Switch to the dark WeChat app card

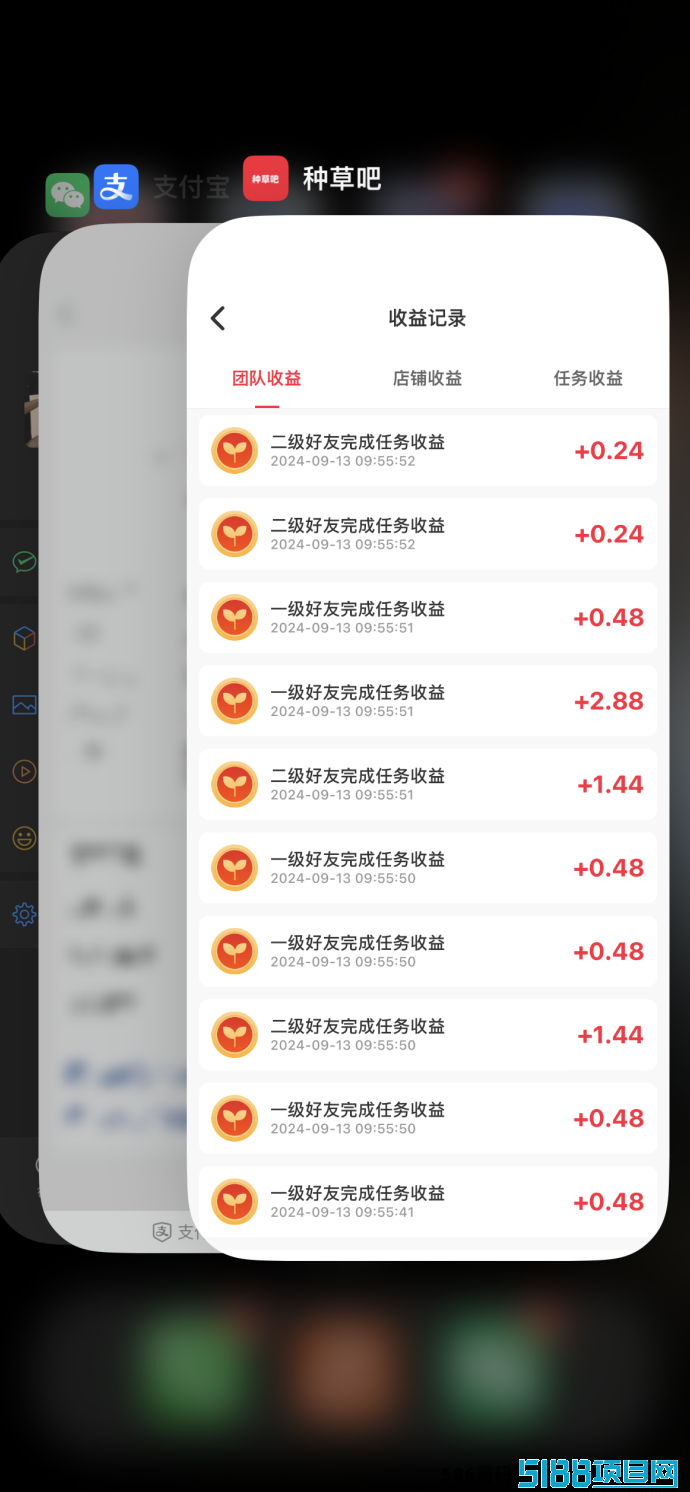19,738
